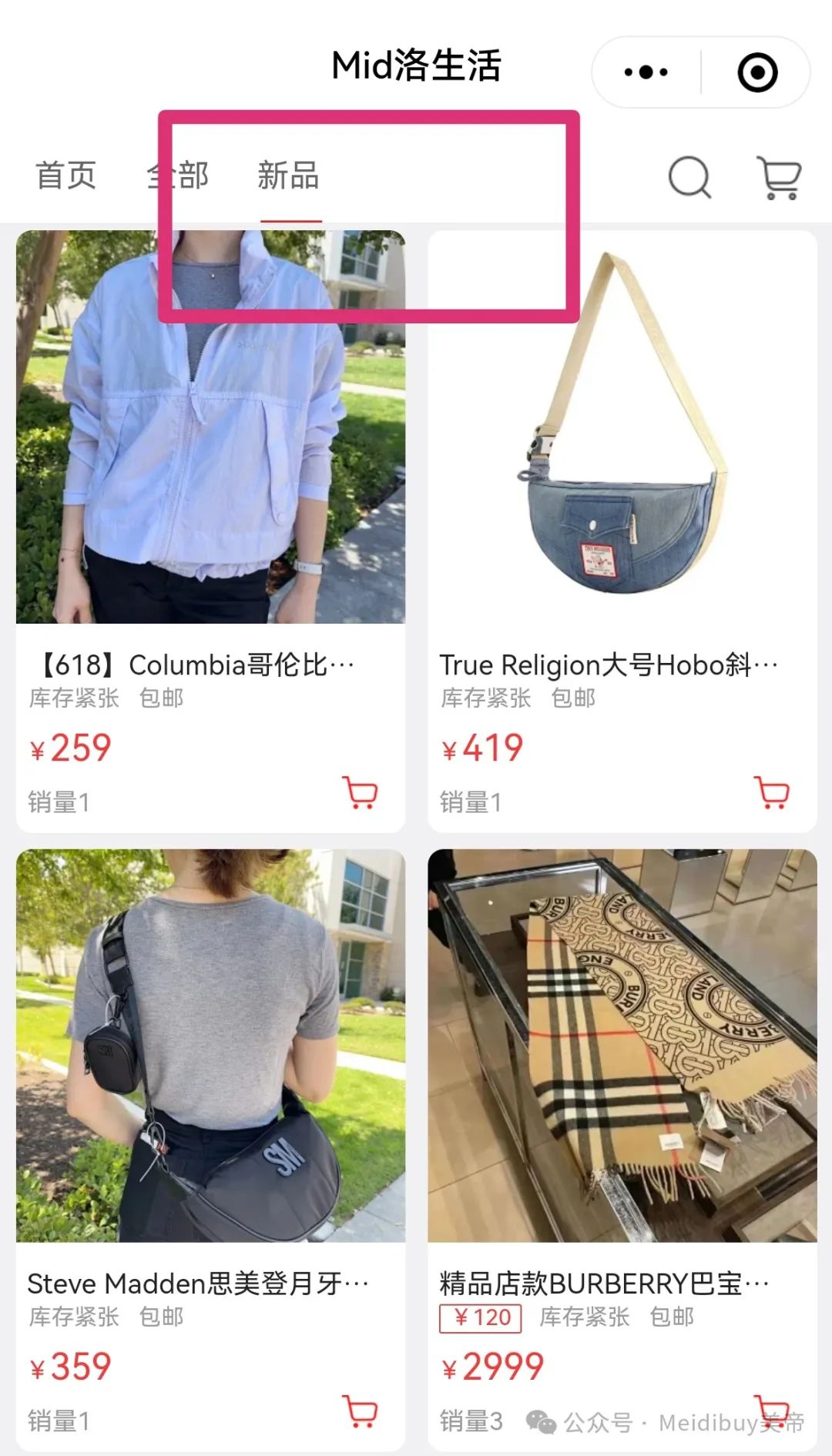The height and width of the screenshot is (1456, 832).
Task: Switch to the 首页 tab
Action: [x=66, y=176]
